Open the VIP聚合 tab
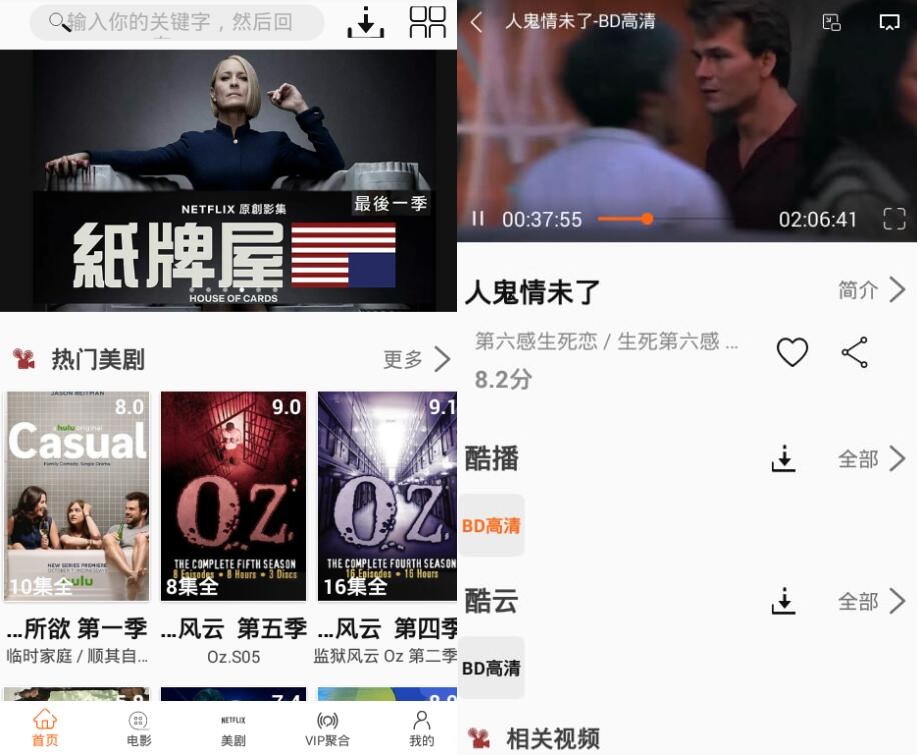922x755 pixels. click(327, 728)
